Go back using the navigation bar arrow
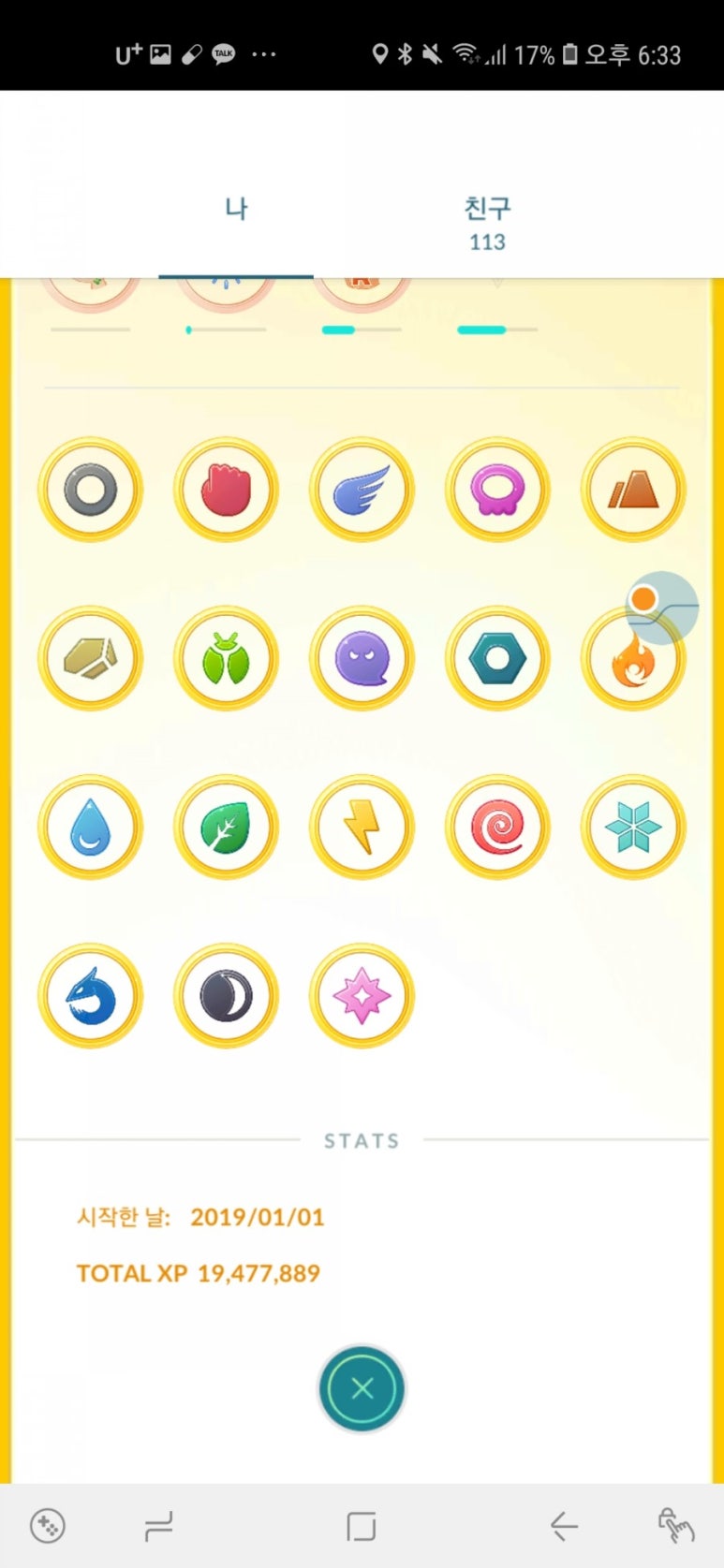Viewport: 724px width, 1568px height. tap(564, 1527)
